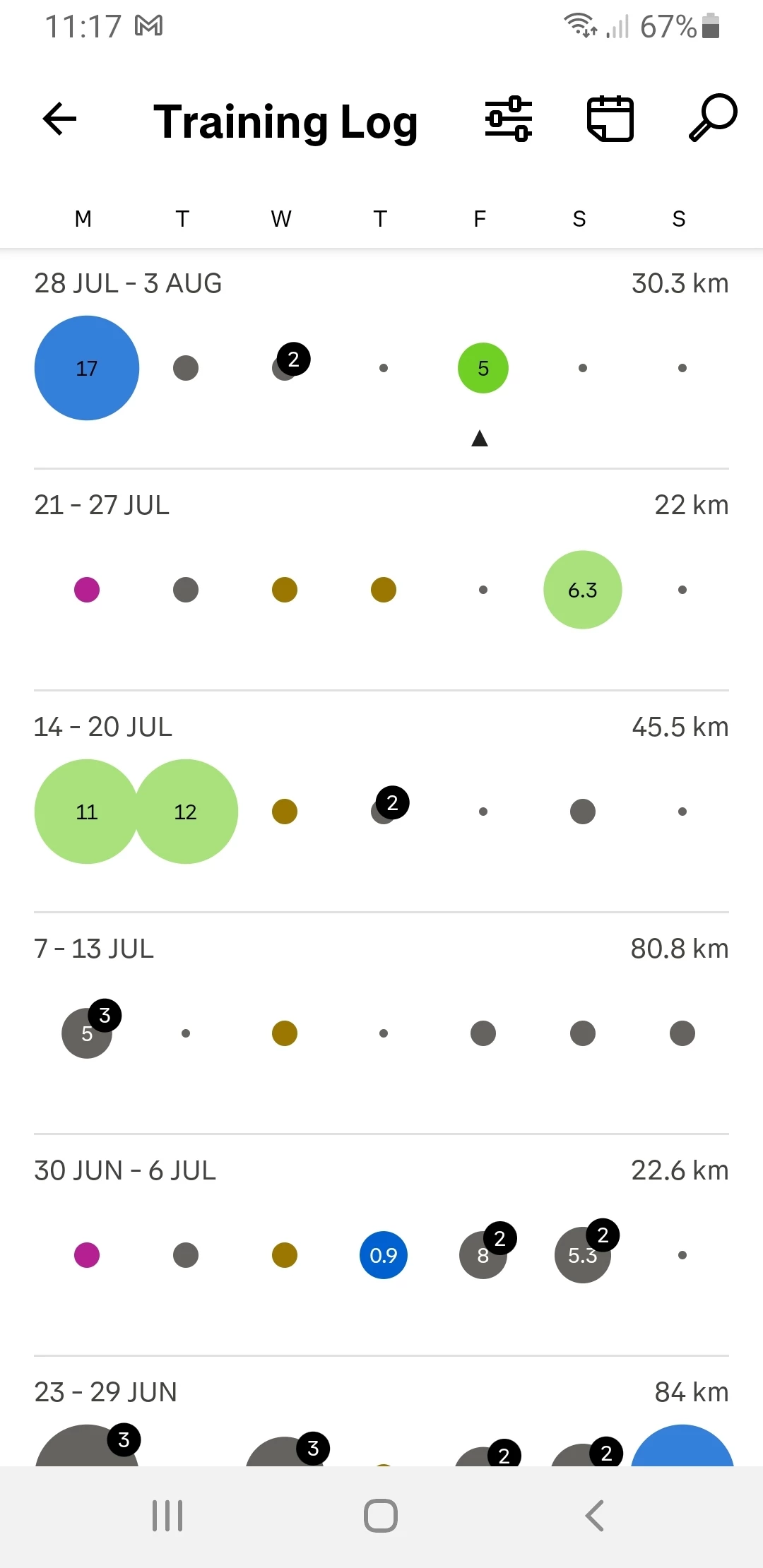Open the filter settings sliders icon

tap(509, 119)
